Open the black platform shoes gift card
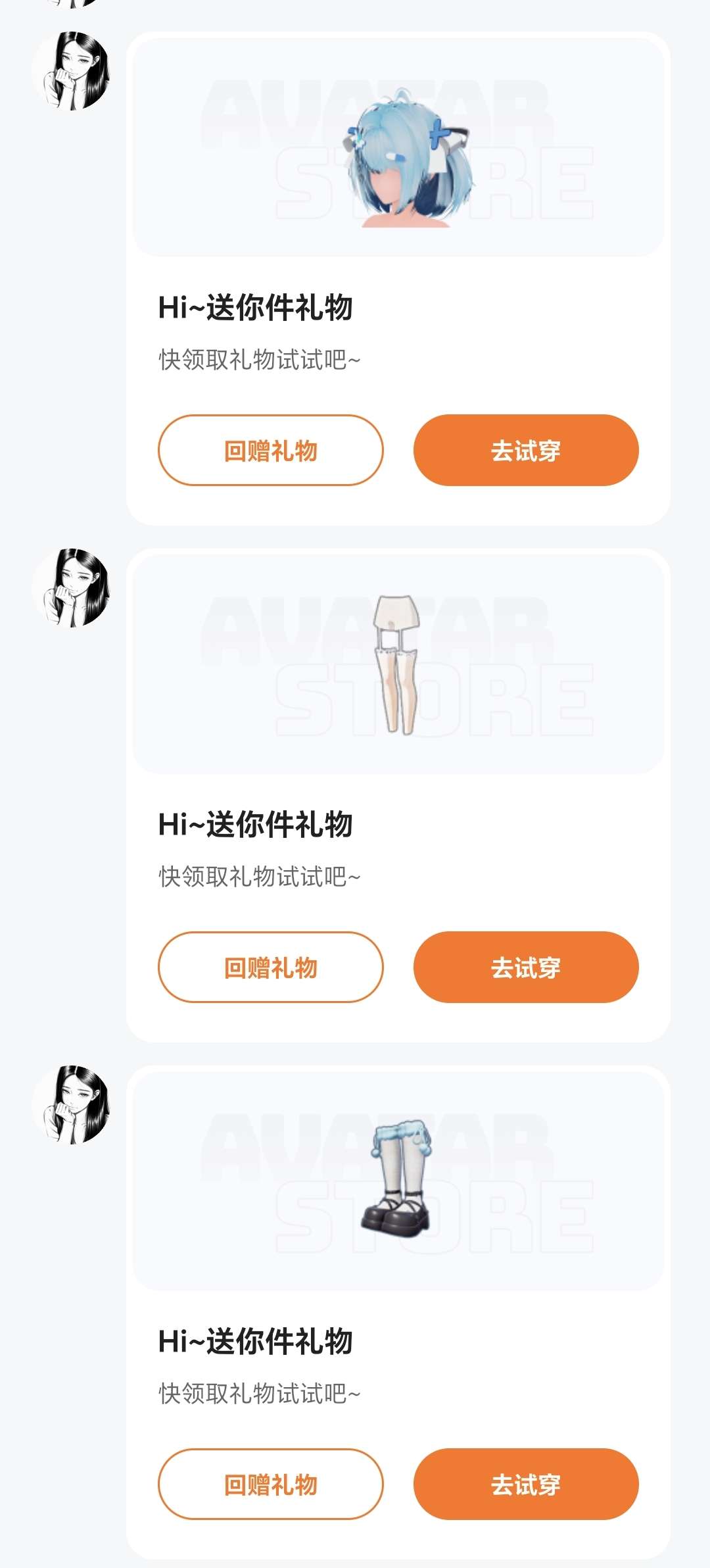The image size is (710, 1568). click(398, 1181)
